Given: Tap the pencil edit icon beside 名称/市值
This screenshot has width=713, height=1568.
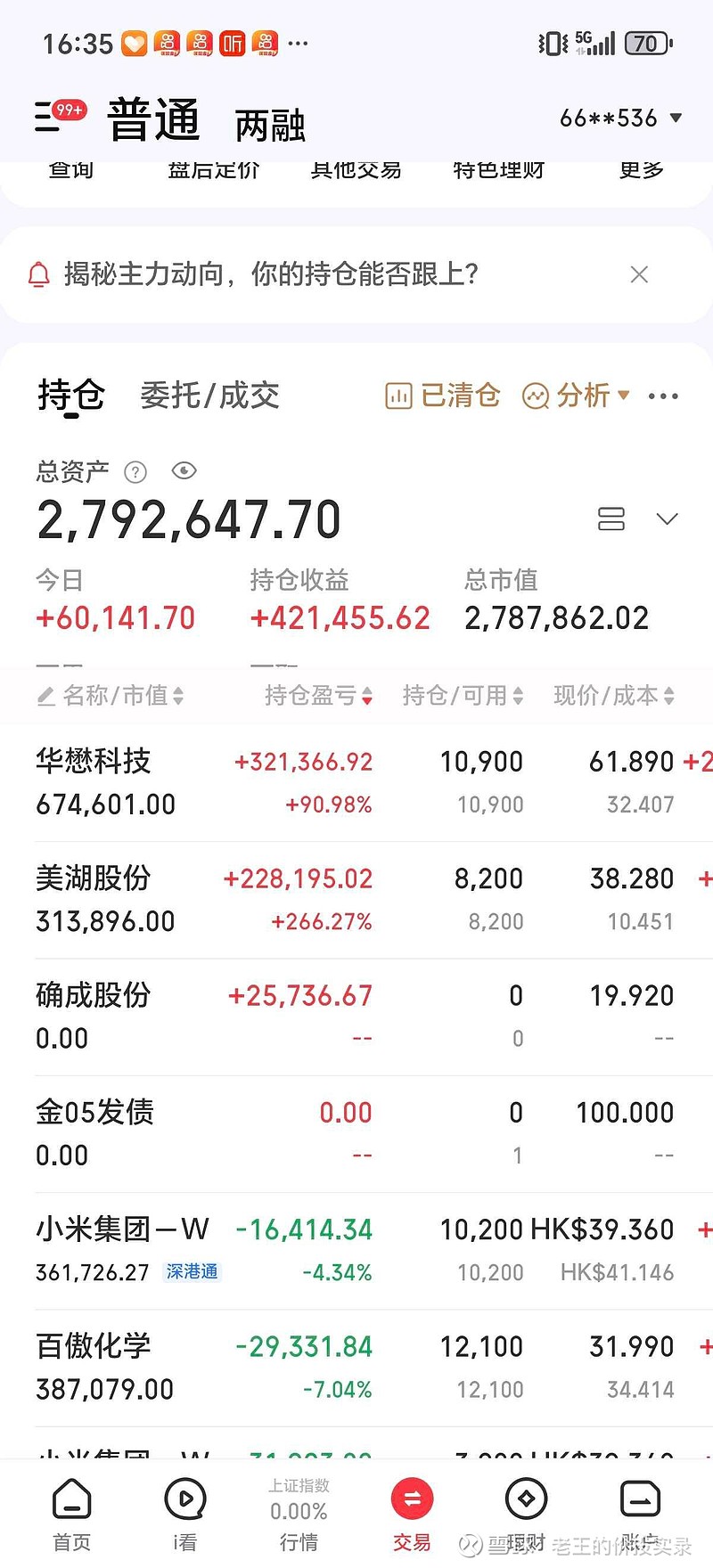Looking at the screenshot, I should [45, 696].
